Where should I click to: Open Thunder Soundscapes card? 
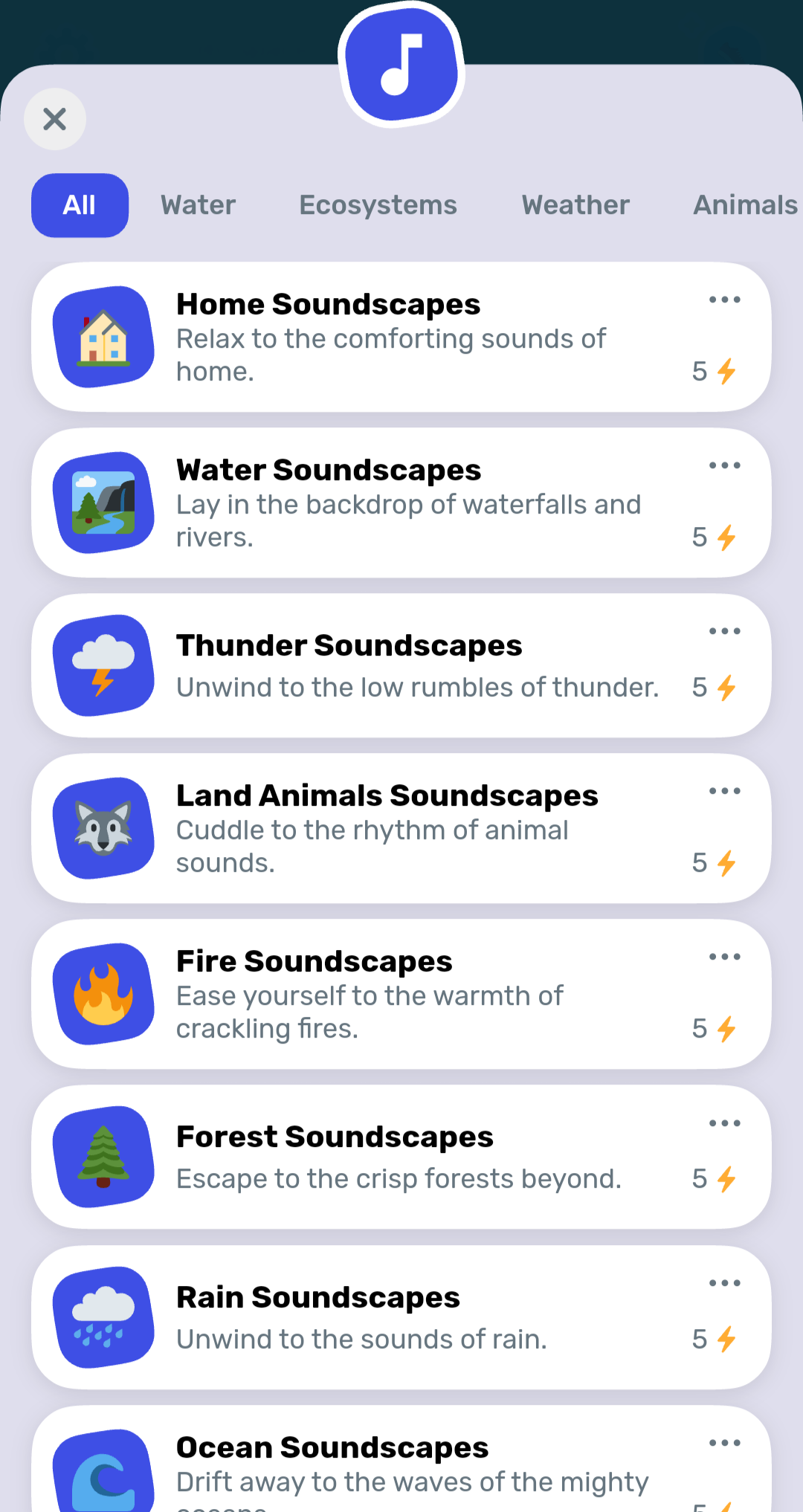pos(401,665)
